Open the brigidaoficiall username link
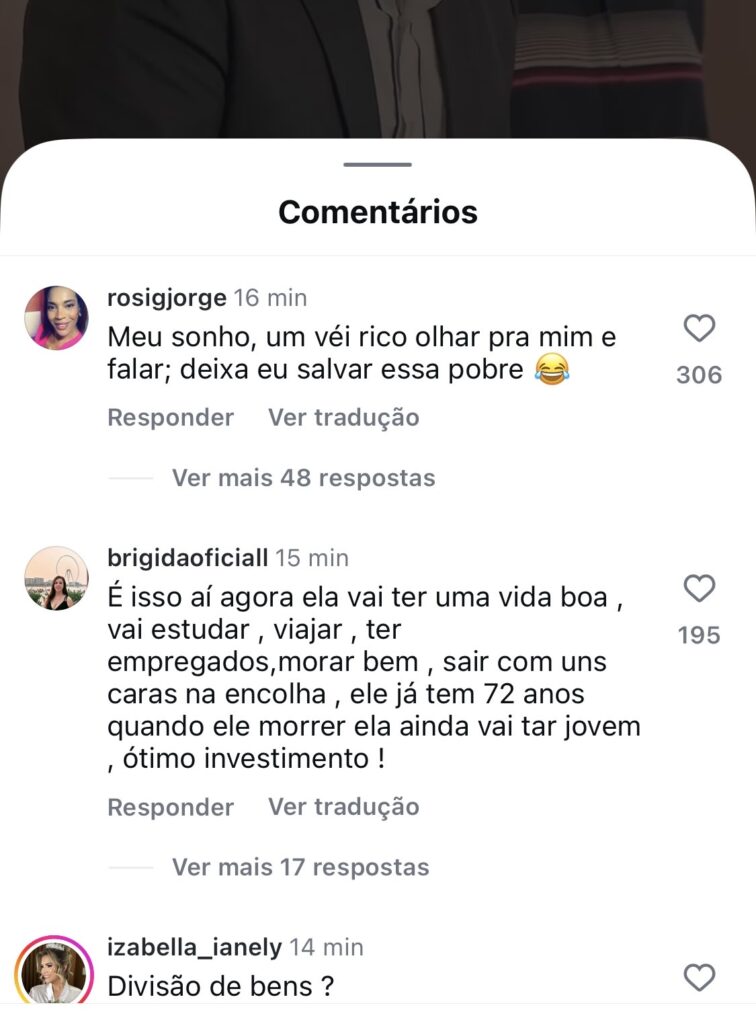This screenshot has height=1024, width=756. click(187, 558)
